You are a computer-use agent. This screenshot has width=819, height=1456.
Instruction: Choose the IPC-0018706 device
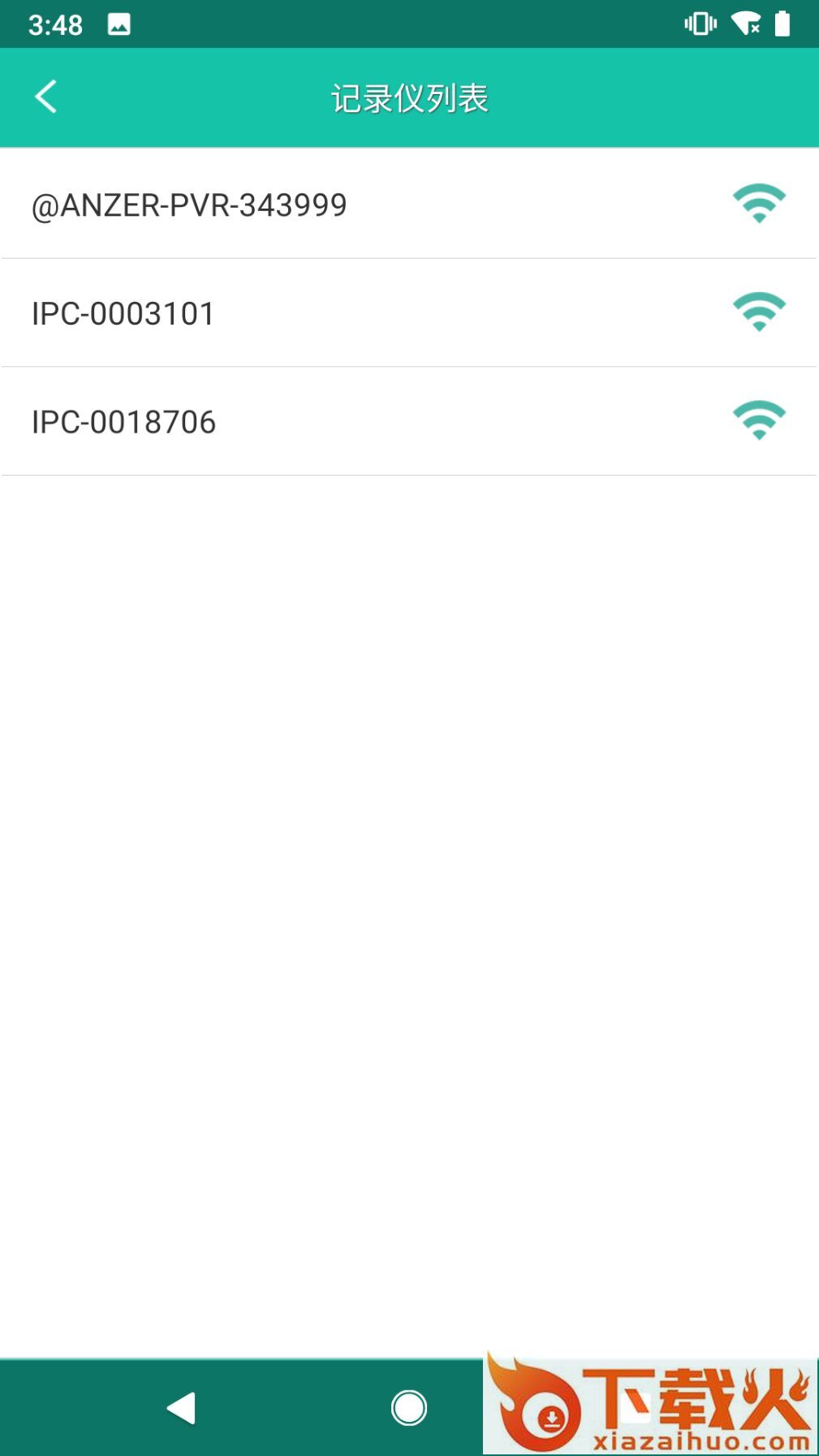409,421
